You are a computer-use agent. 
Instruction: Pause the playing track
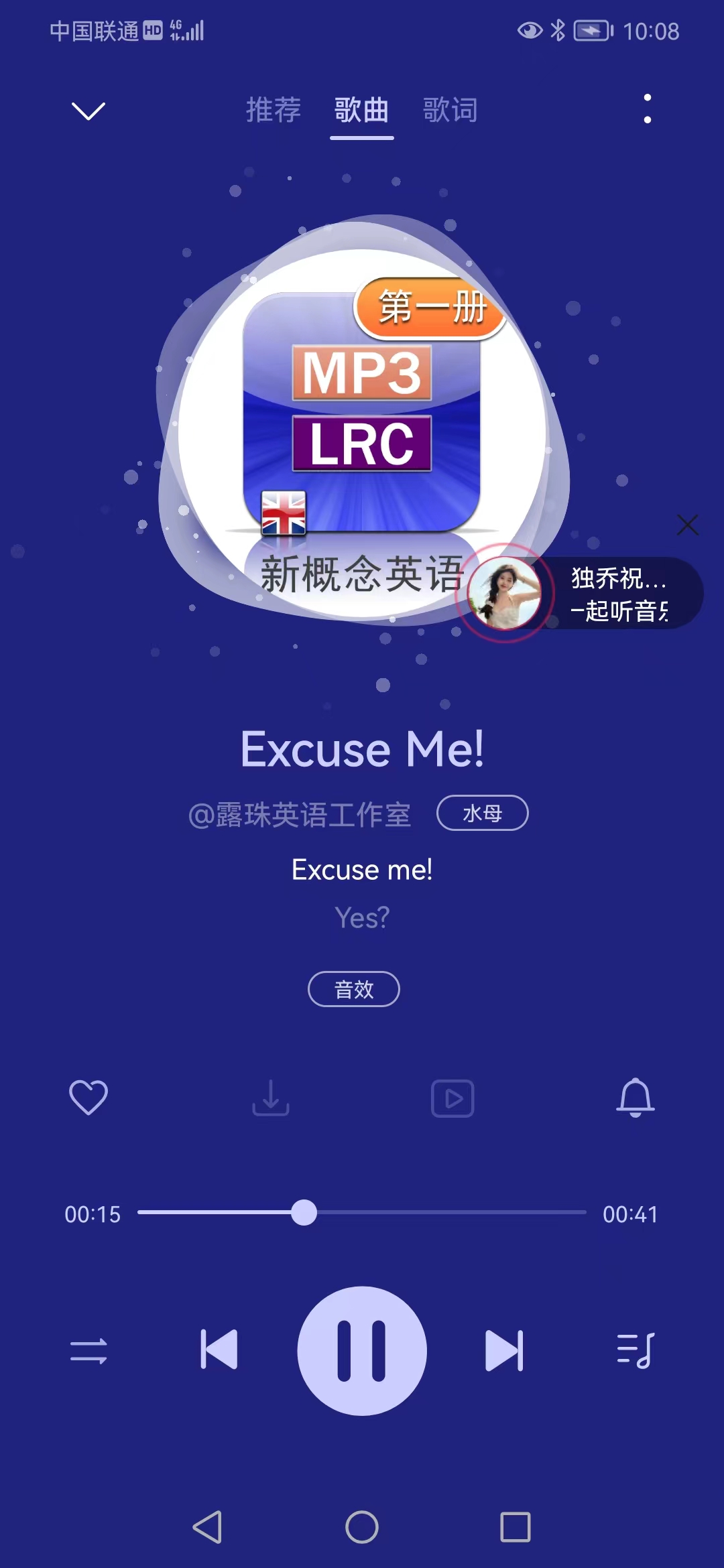pos(362,1351)
